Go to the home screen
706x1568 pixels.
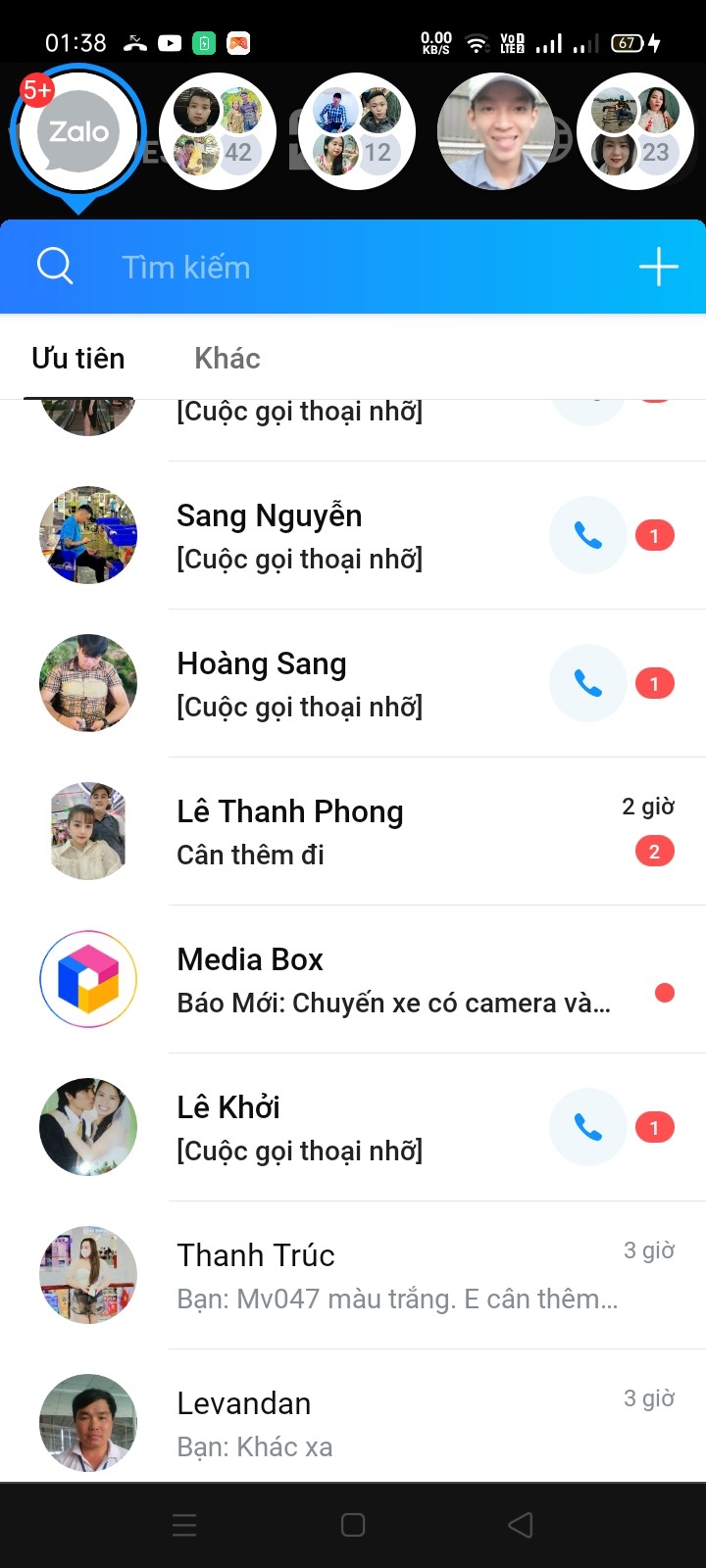(353, 1525)
